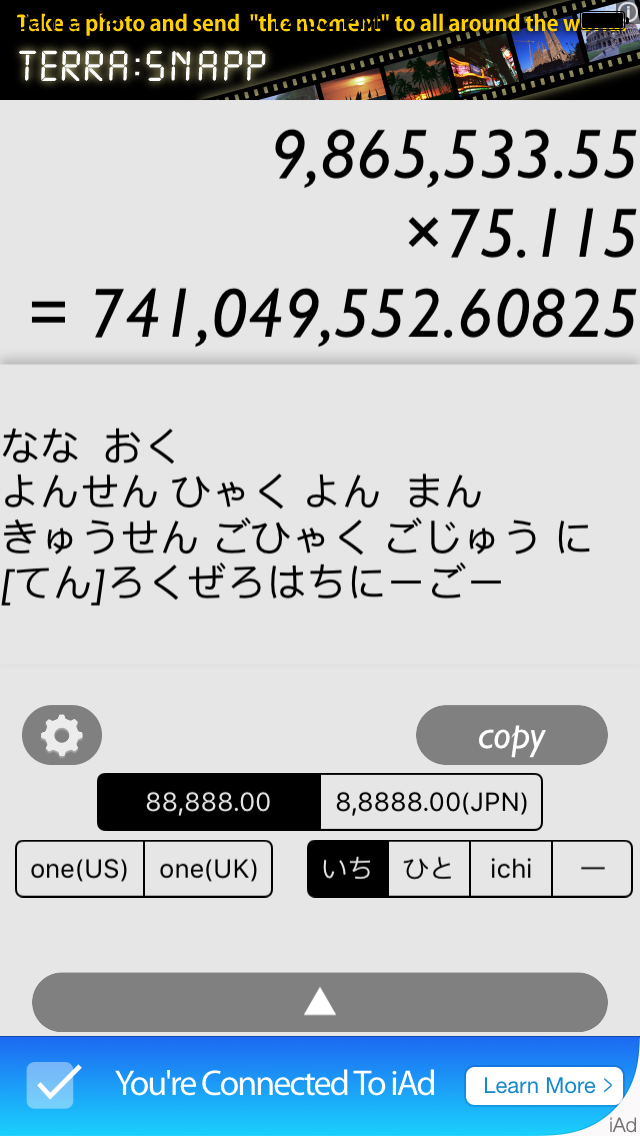Copy the number reading text

point(511,736)
